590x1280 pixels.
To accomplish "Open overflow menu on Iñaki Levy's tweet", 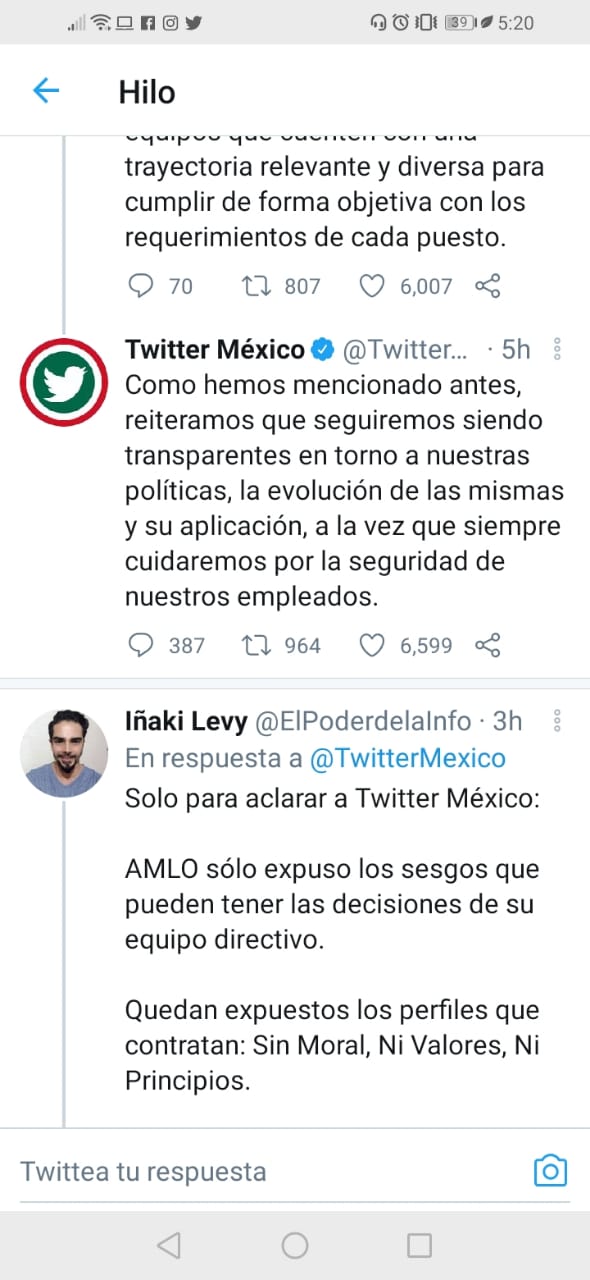I will [557, 720].
